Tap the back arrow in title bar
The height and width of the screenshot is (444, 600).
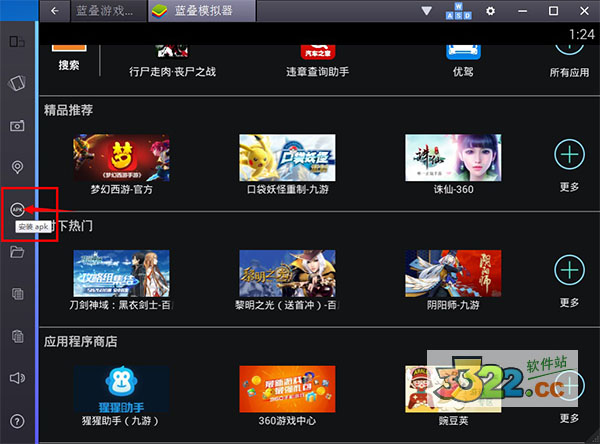tap(54, 11)
